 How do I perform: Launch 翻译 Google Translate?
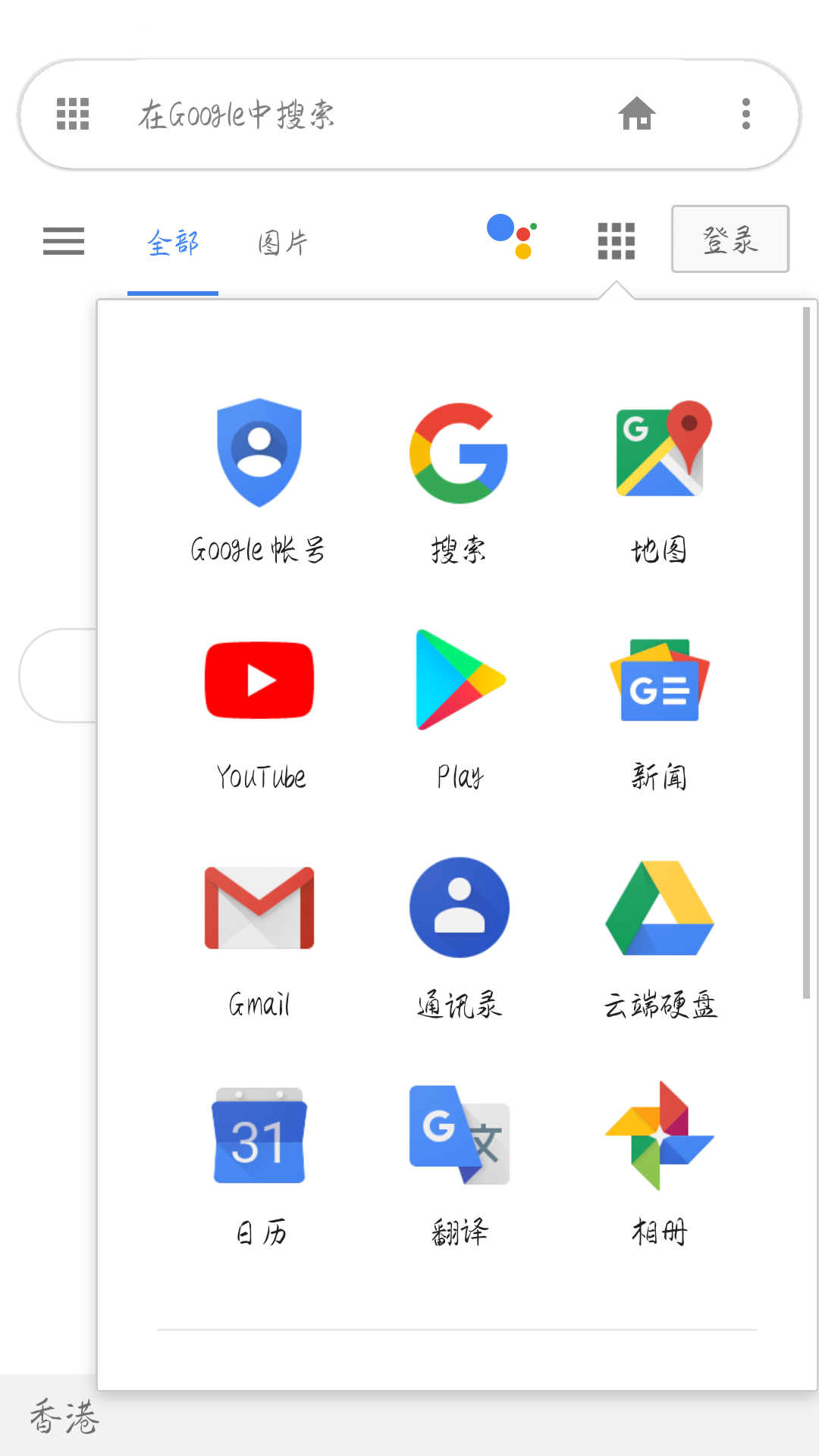(460, 1165)
